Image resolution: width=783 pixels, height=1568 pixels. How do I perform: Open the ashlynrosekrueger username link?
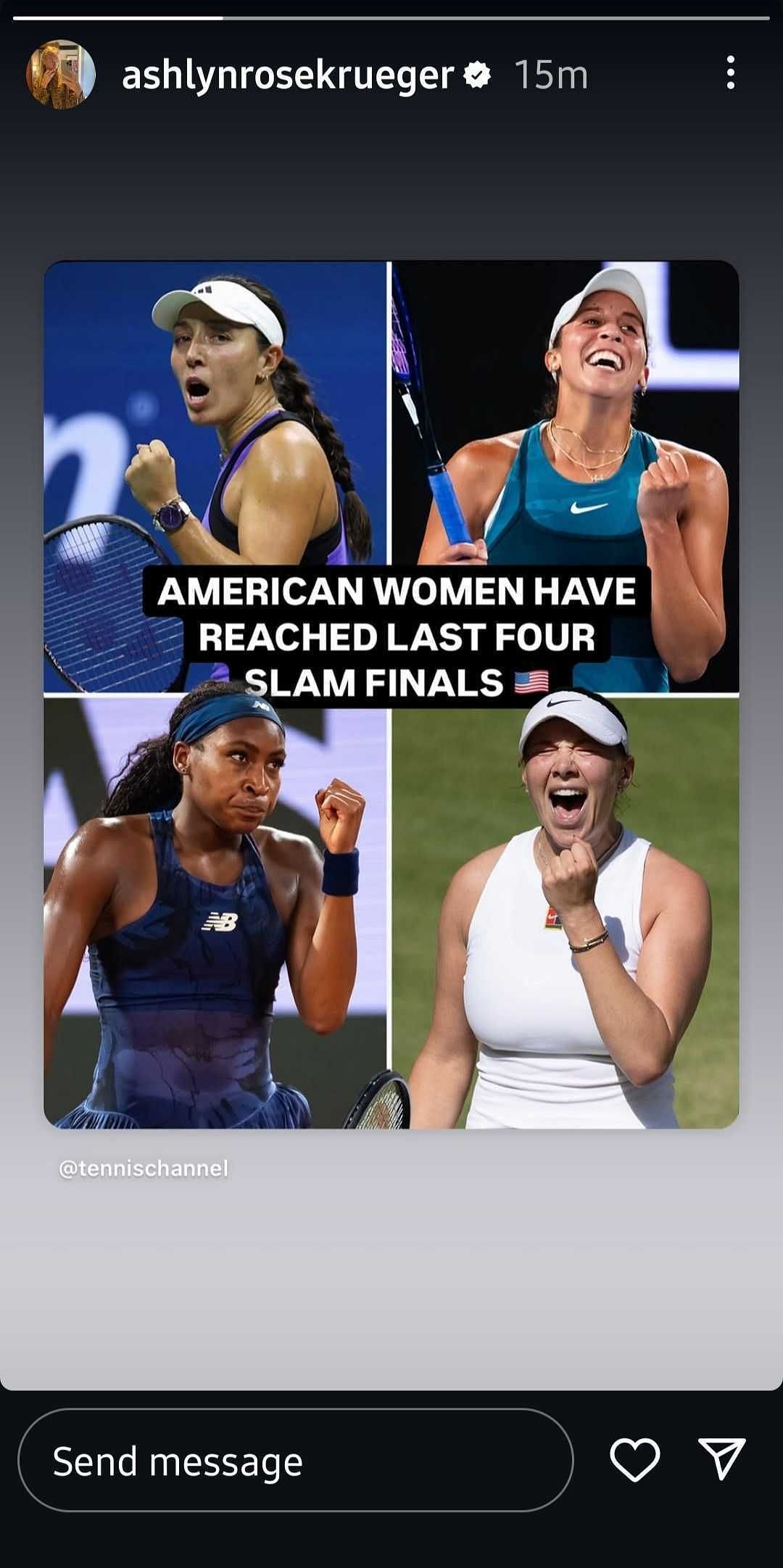coord(287,75)
